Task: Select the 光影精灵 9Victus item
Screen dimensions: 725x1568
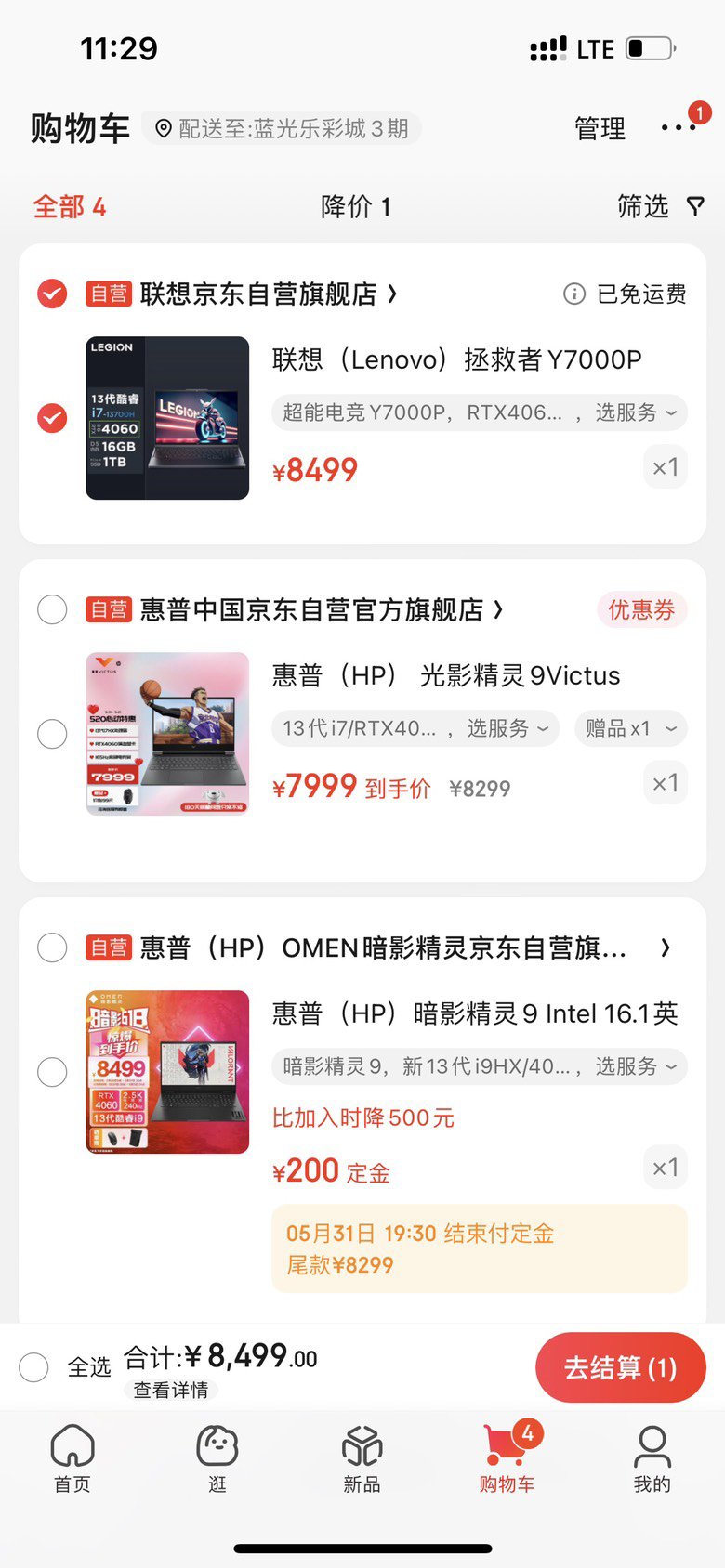Action: point(52,734)
